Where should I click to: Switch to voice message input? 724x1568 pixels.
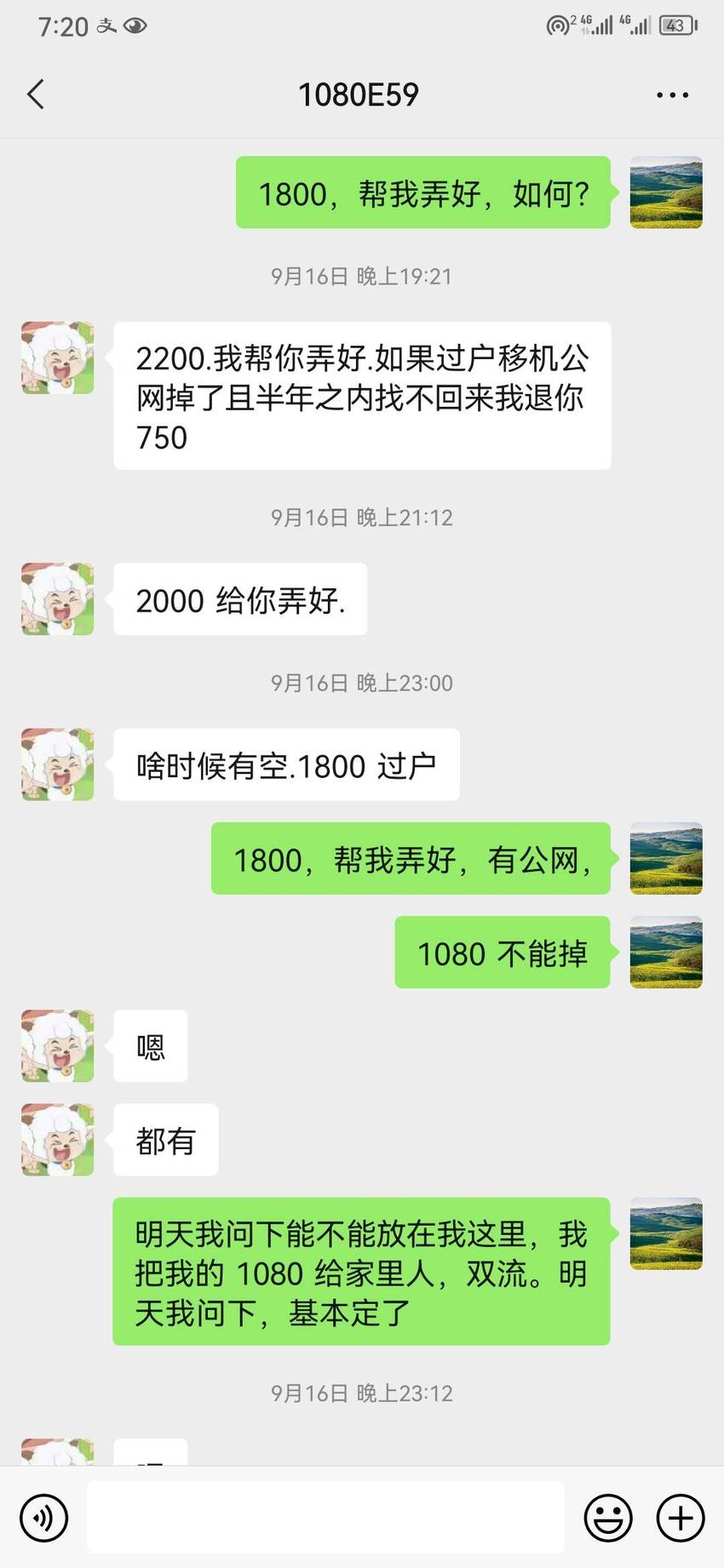click(x=43, y=1517)
